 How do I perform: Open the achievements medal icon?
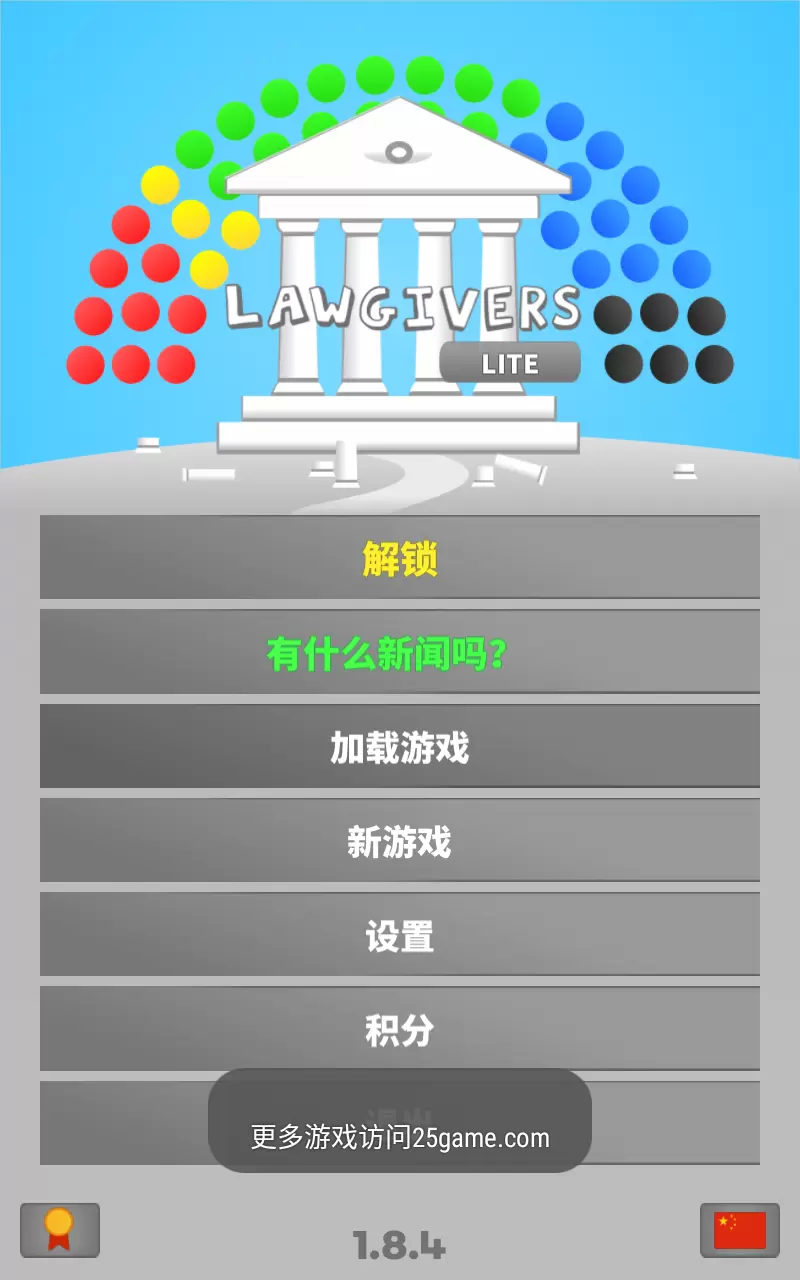60,1229
